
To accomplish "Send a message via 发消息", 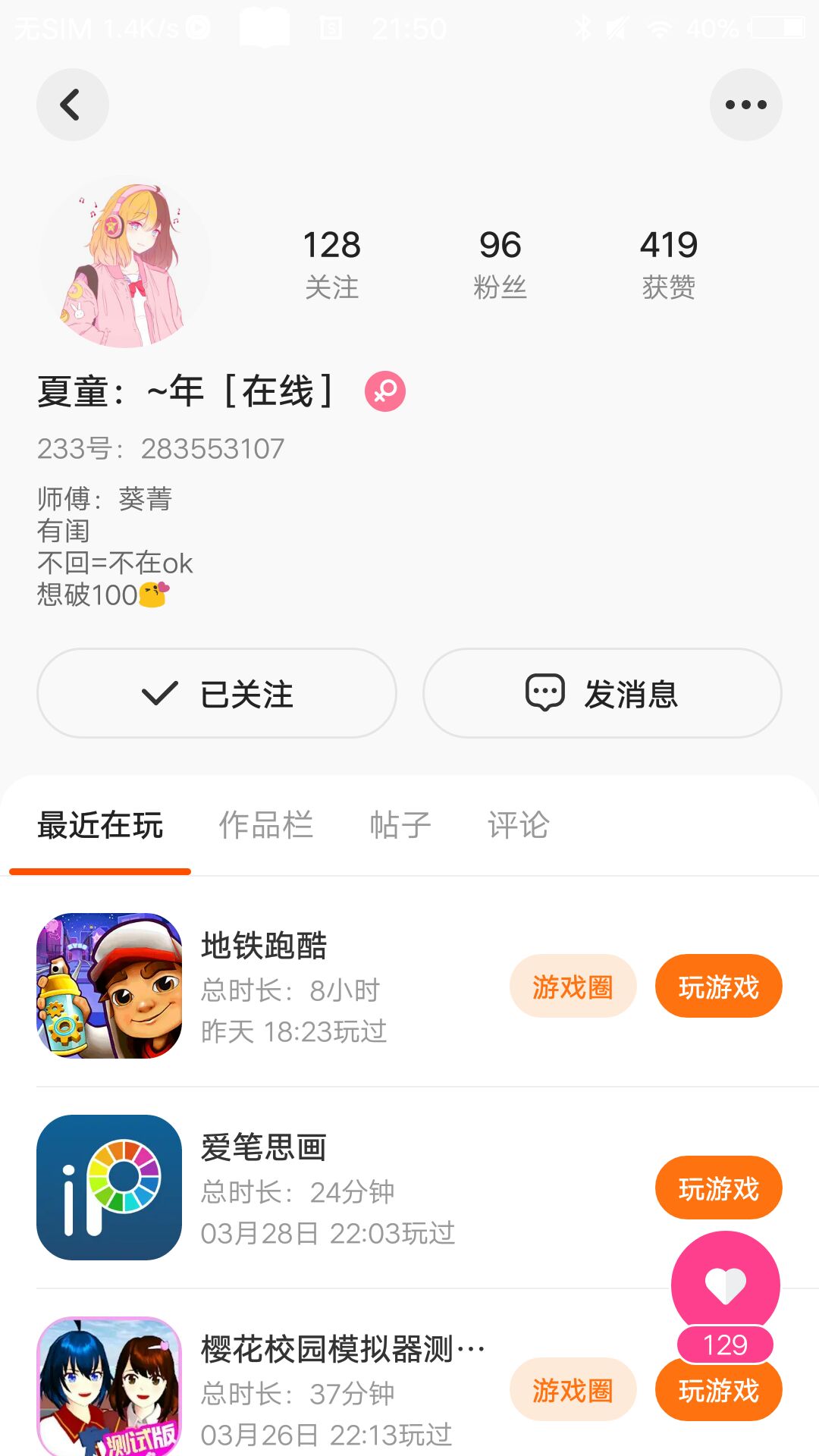I will [602, 693].
